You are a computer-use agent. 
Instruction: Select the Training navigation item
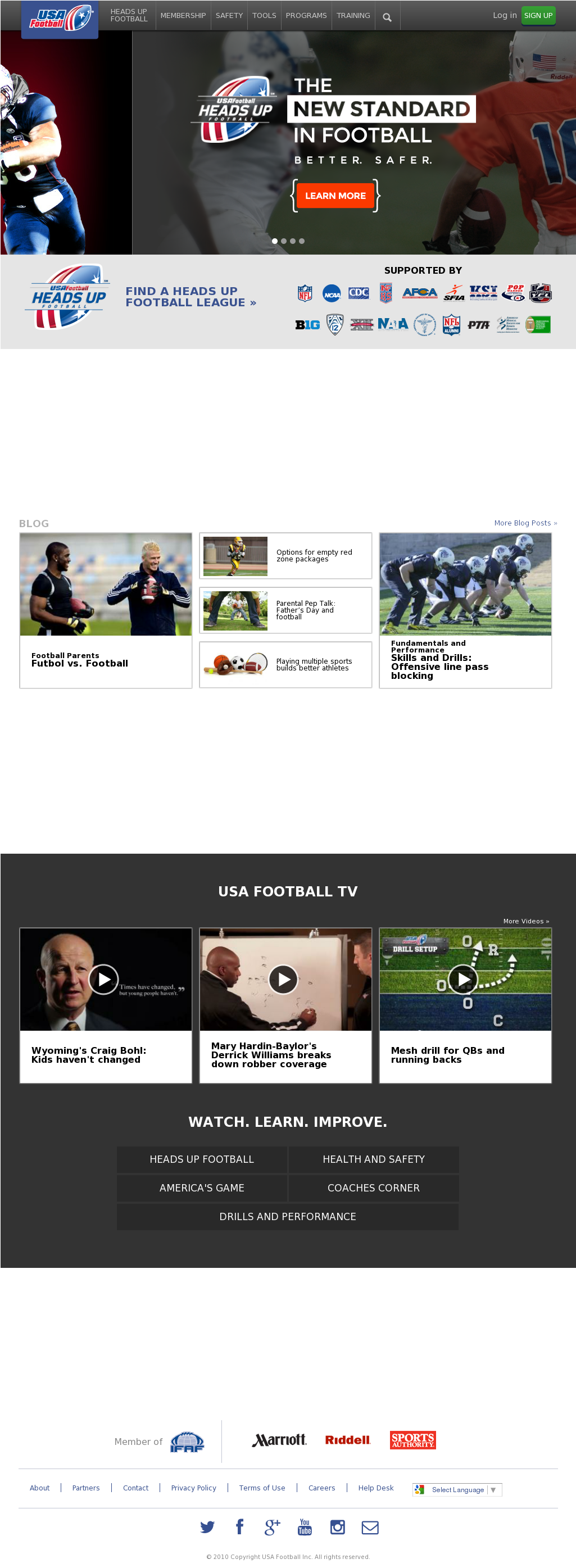pyautogui.click(x=353, y=16)
